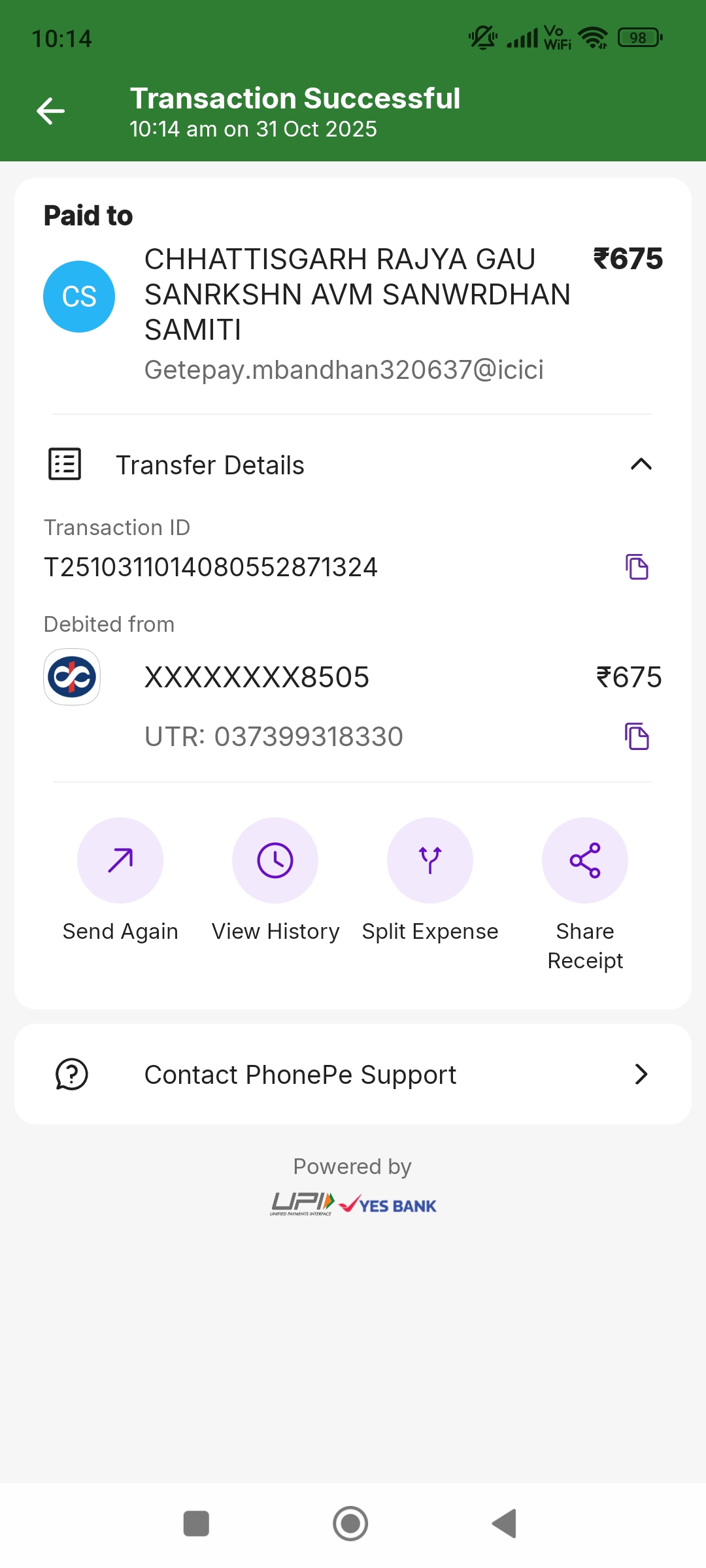This screenshot has height=1568, width=706.
Task: Tap Send Again to repeat payment
Action: click(120, 860)
